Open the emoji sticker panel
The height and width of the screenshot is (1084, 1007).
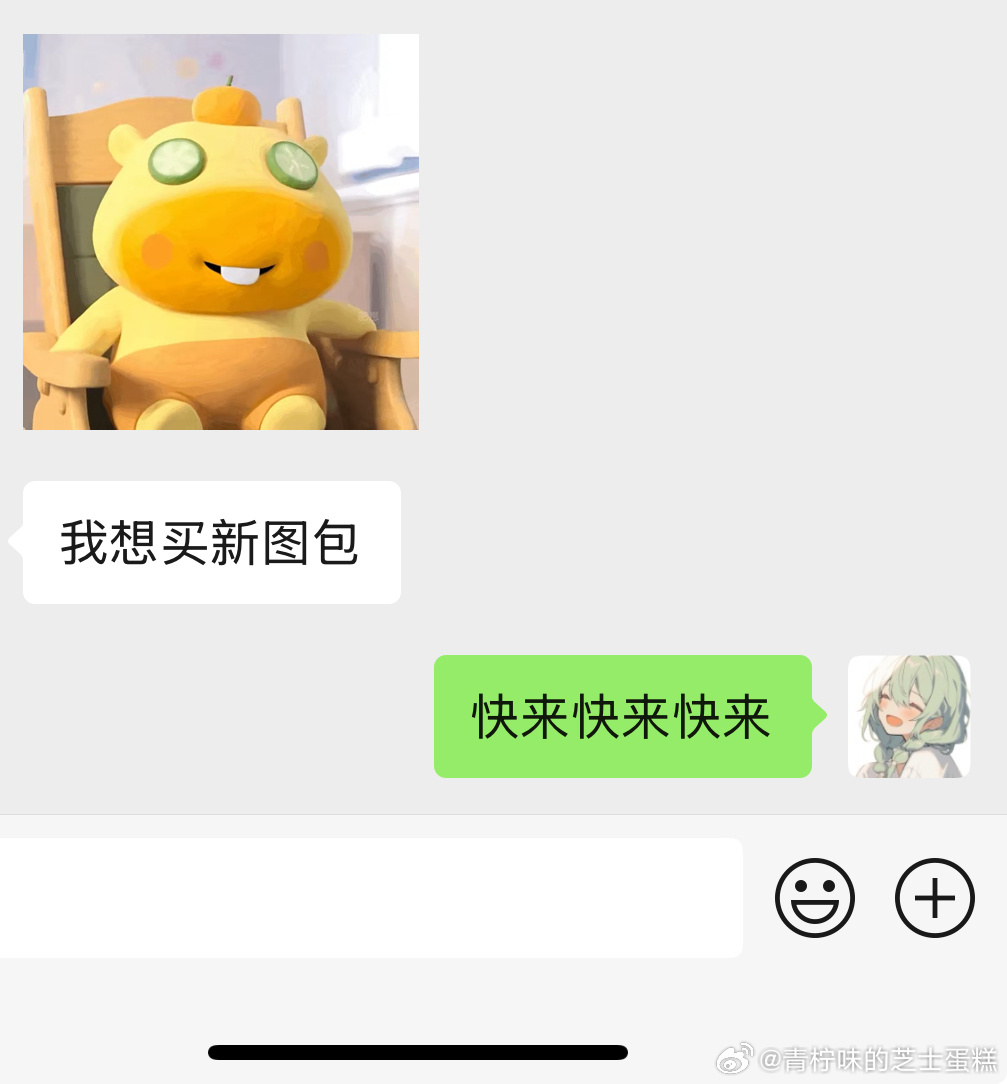[x=815, y=897]
